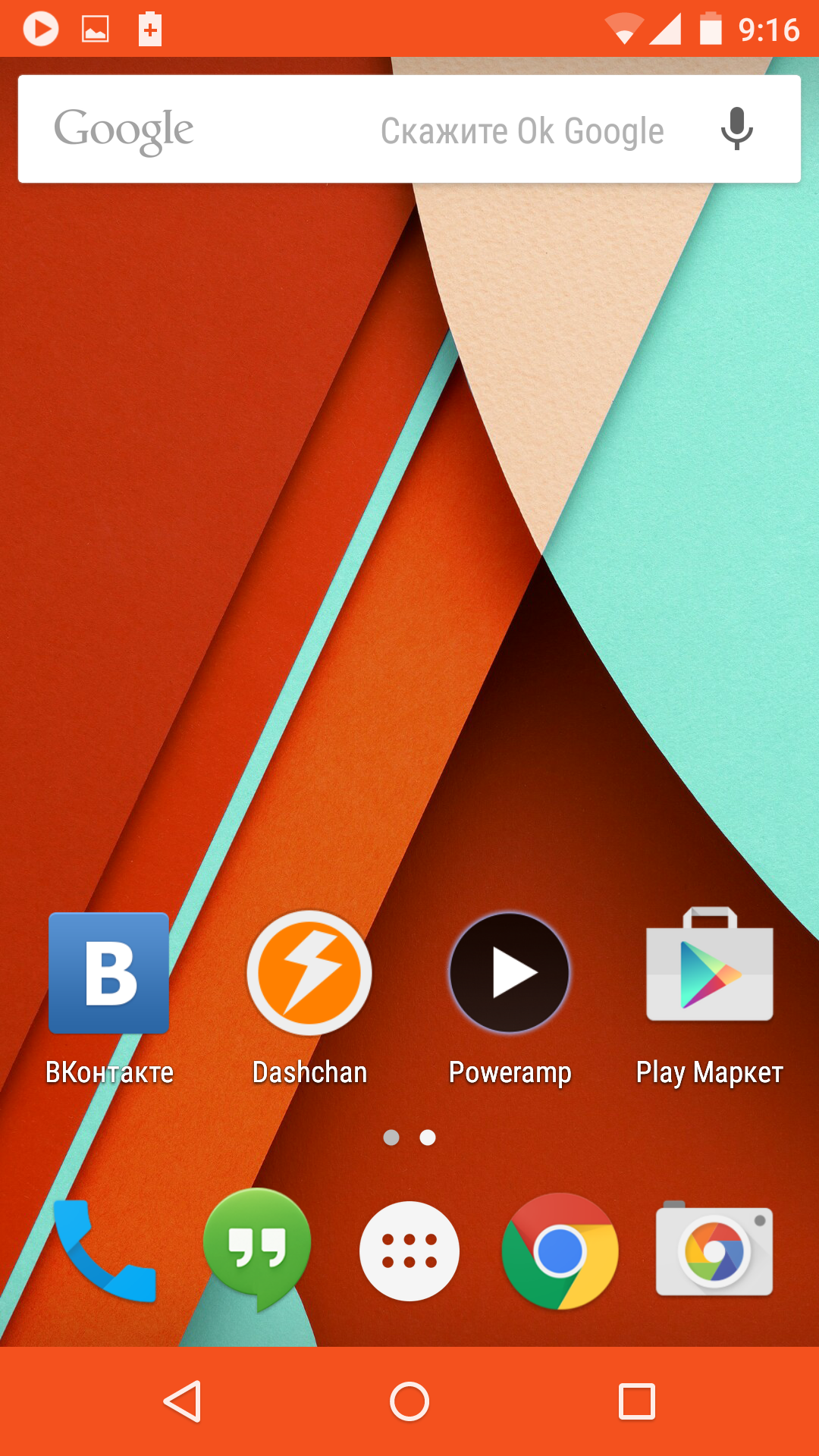Tap the Google search box

409,129
